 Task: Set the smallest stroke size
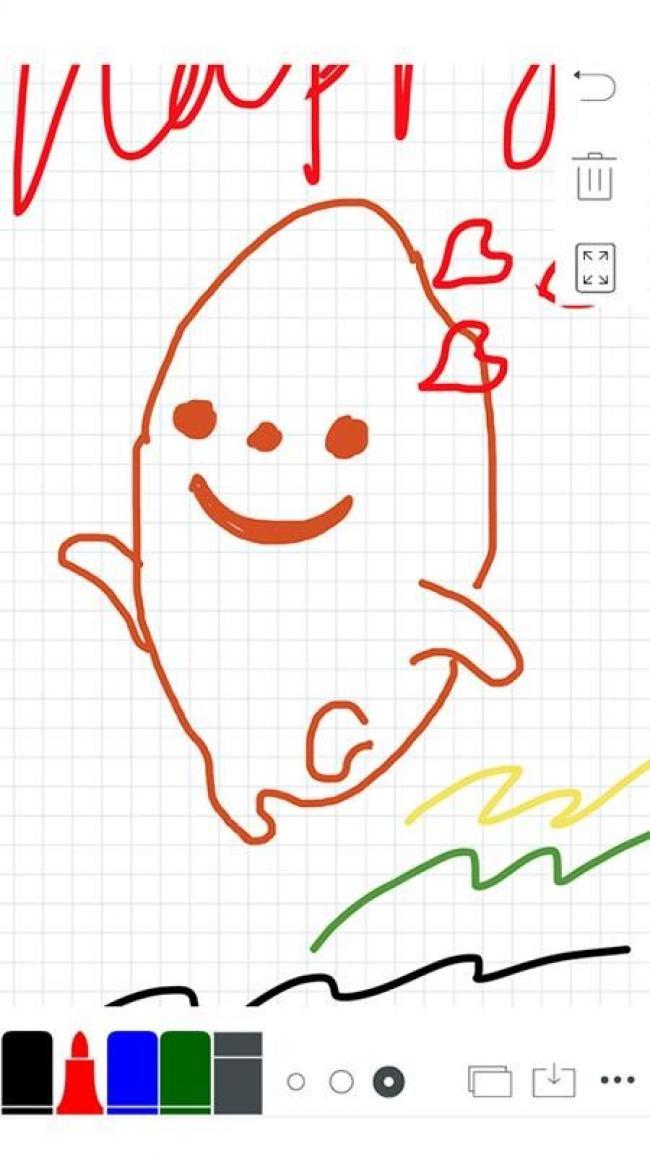(296, 1081)
